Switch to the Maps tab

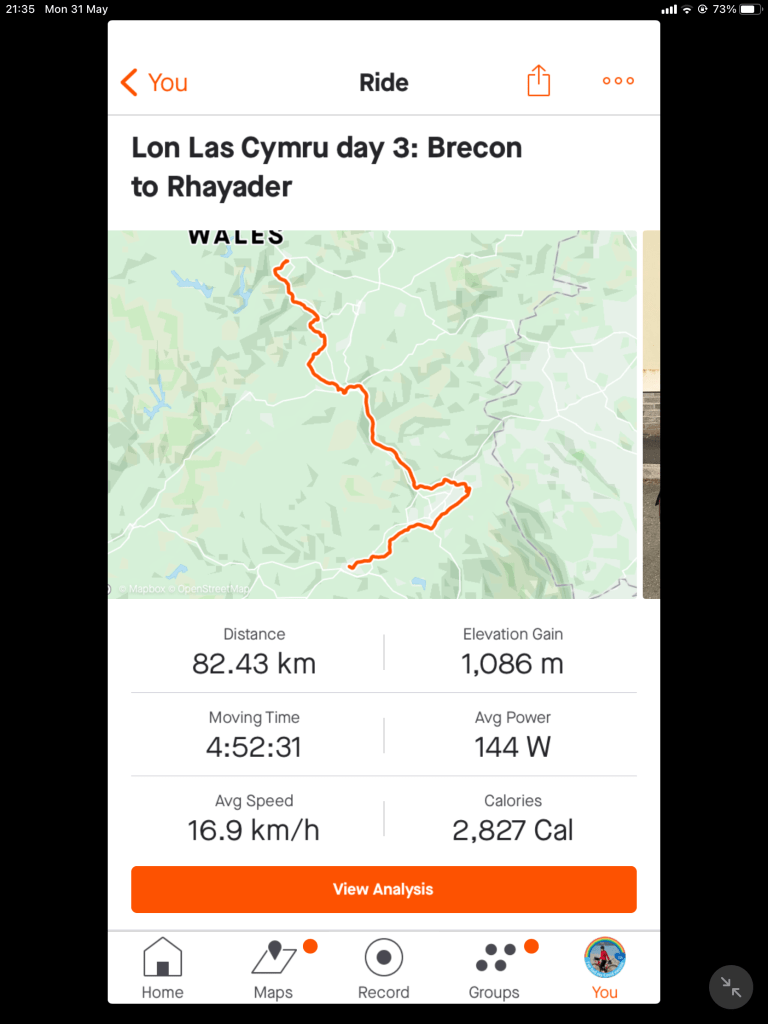273,968
